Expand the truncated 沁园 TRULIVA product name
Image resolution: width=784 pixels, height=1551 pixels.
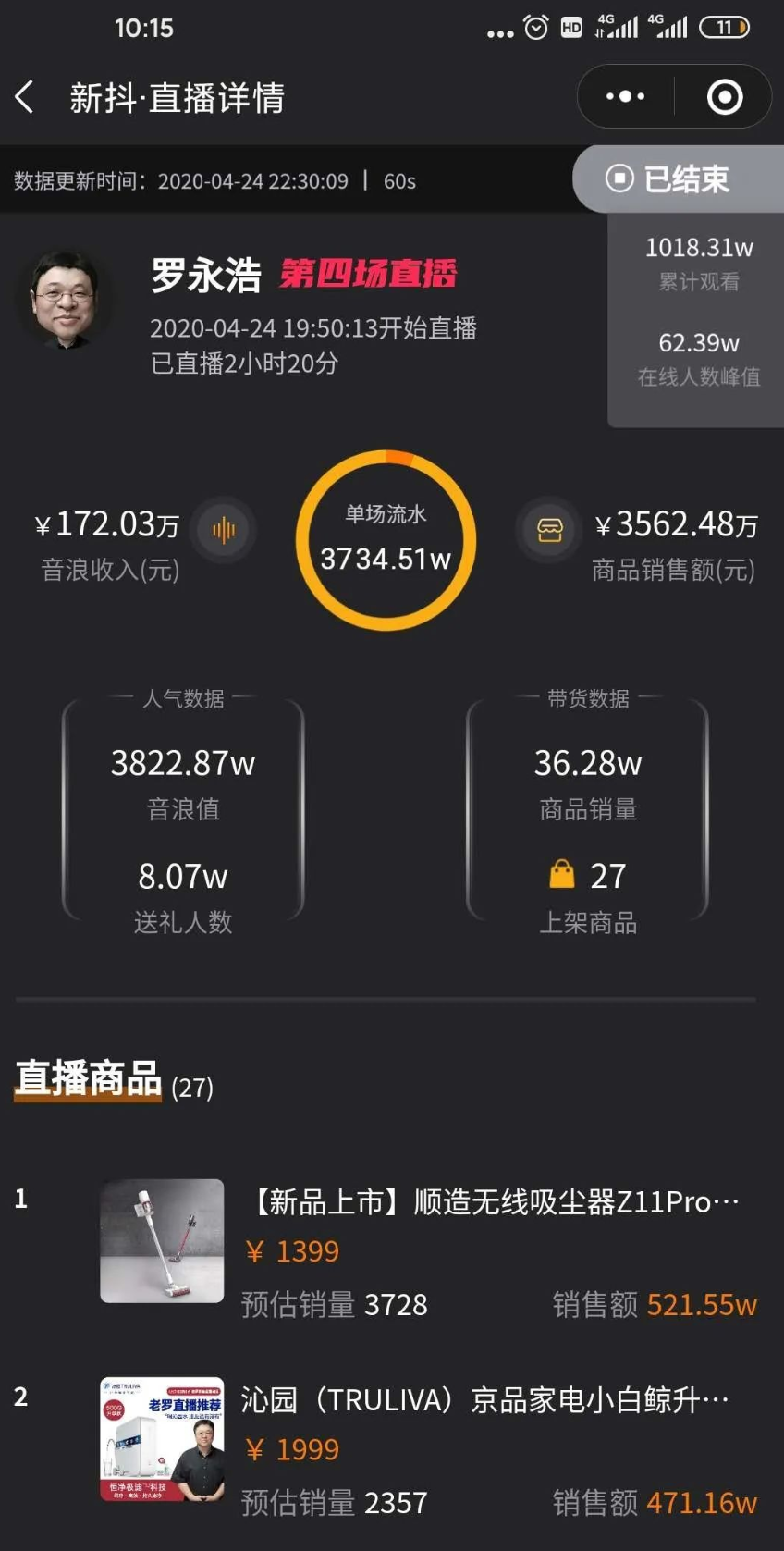pos(481,1399)
